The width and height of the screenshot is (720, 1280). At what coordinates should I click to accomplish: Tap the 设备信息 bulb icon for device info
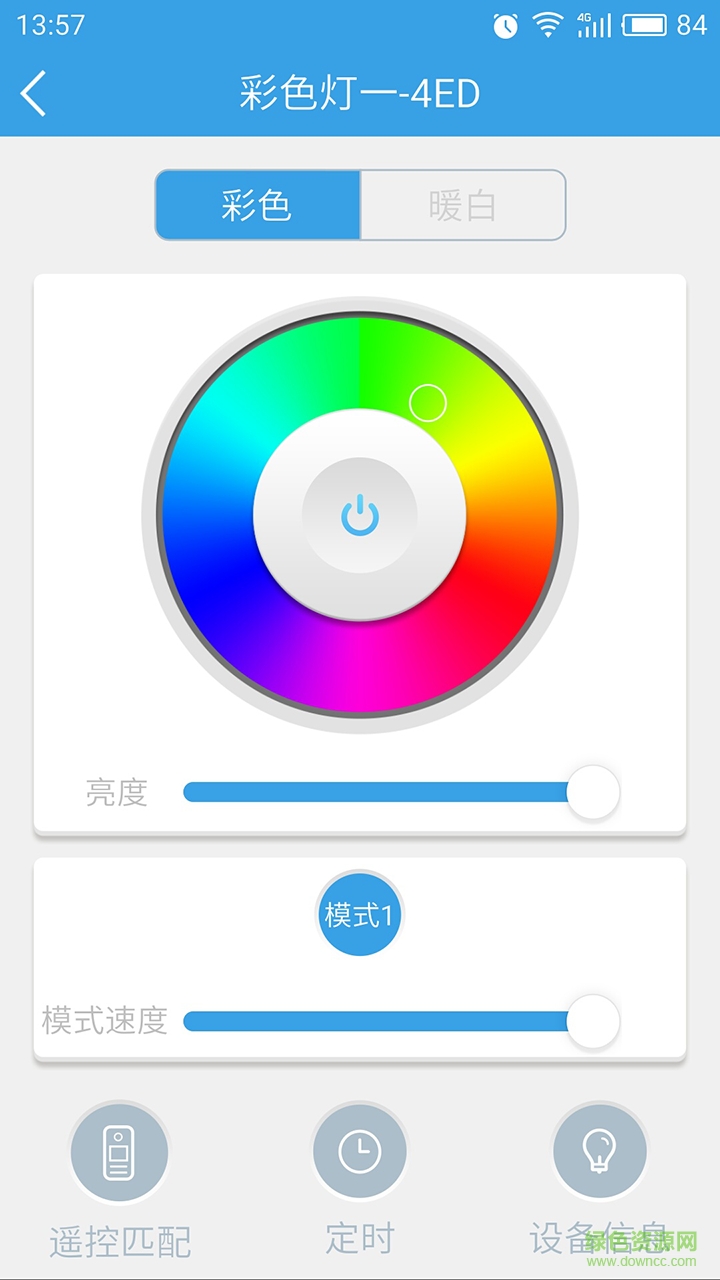tap(599, 1150)
